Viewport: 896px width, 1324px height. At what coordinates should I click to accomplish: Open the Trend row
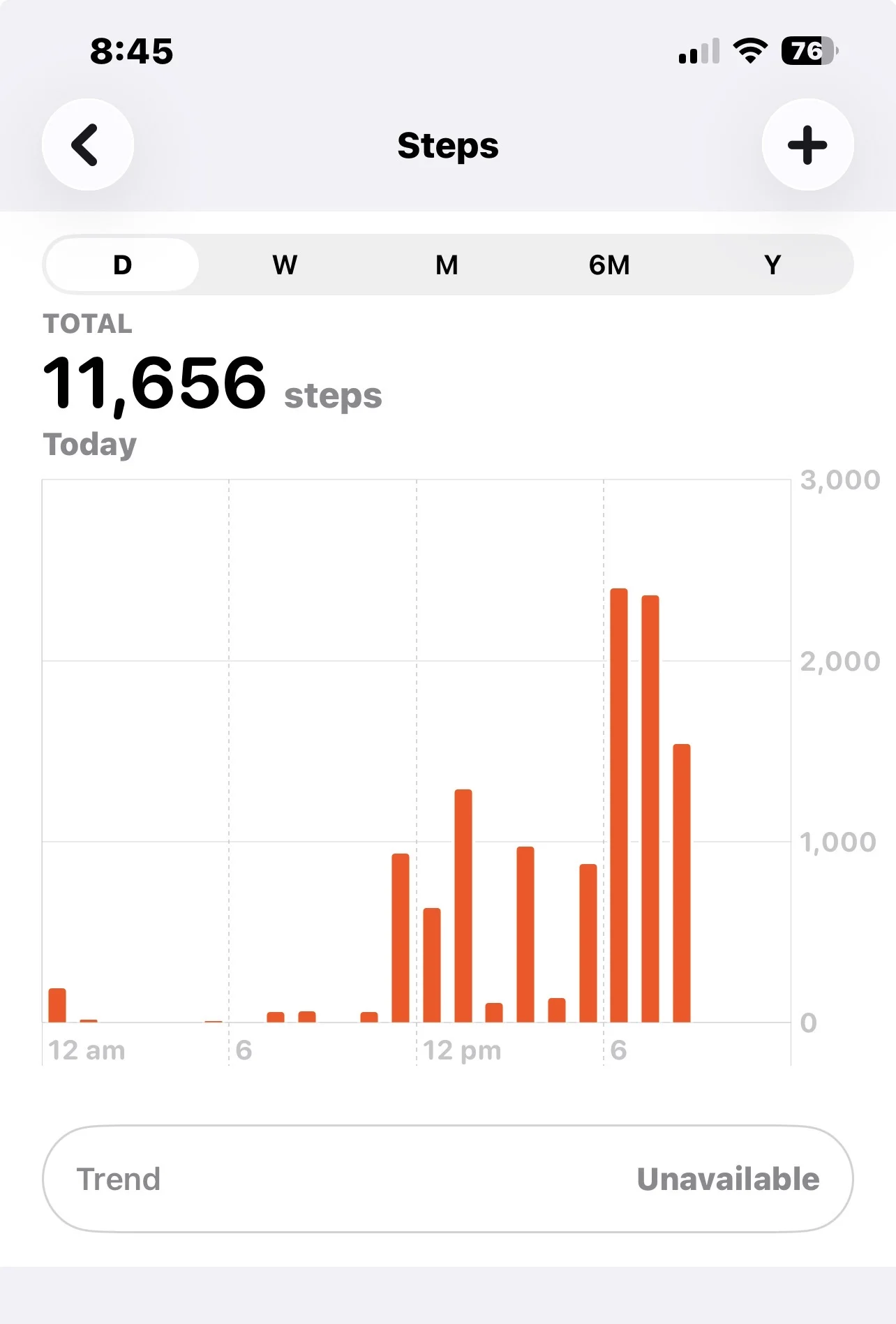(x=447, y=1179)
